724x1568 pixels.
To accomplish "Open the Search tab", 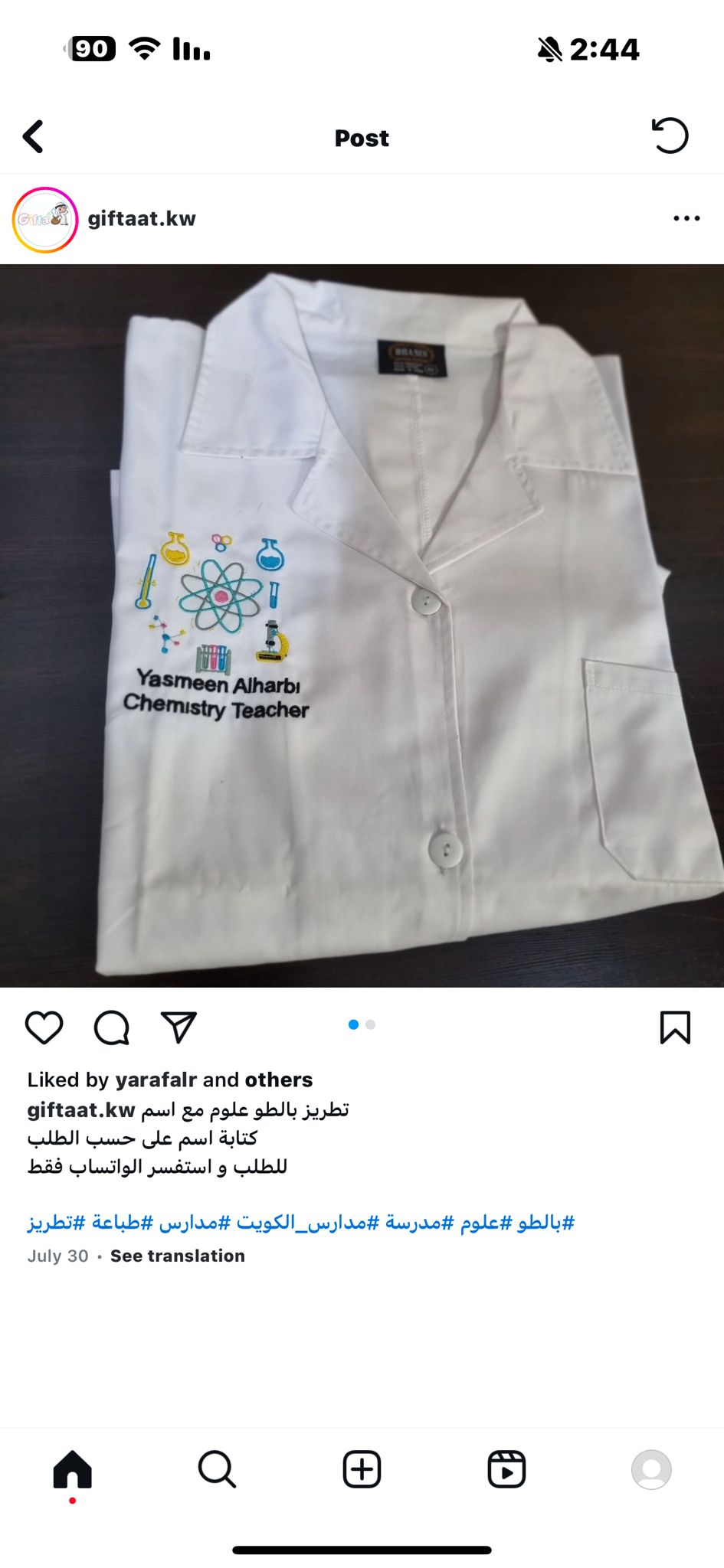I will pos(217,1469).
